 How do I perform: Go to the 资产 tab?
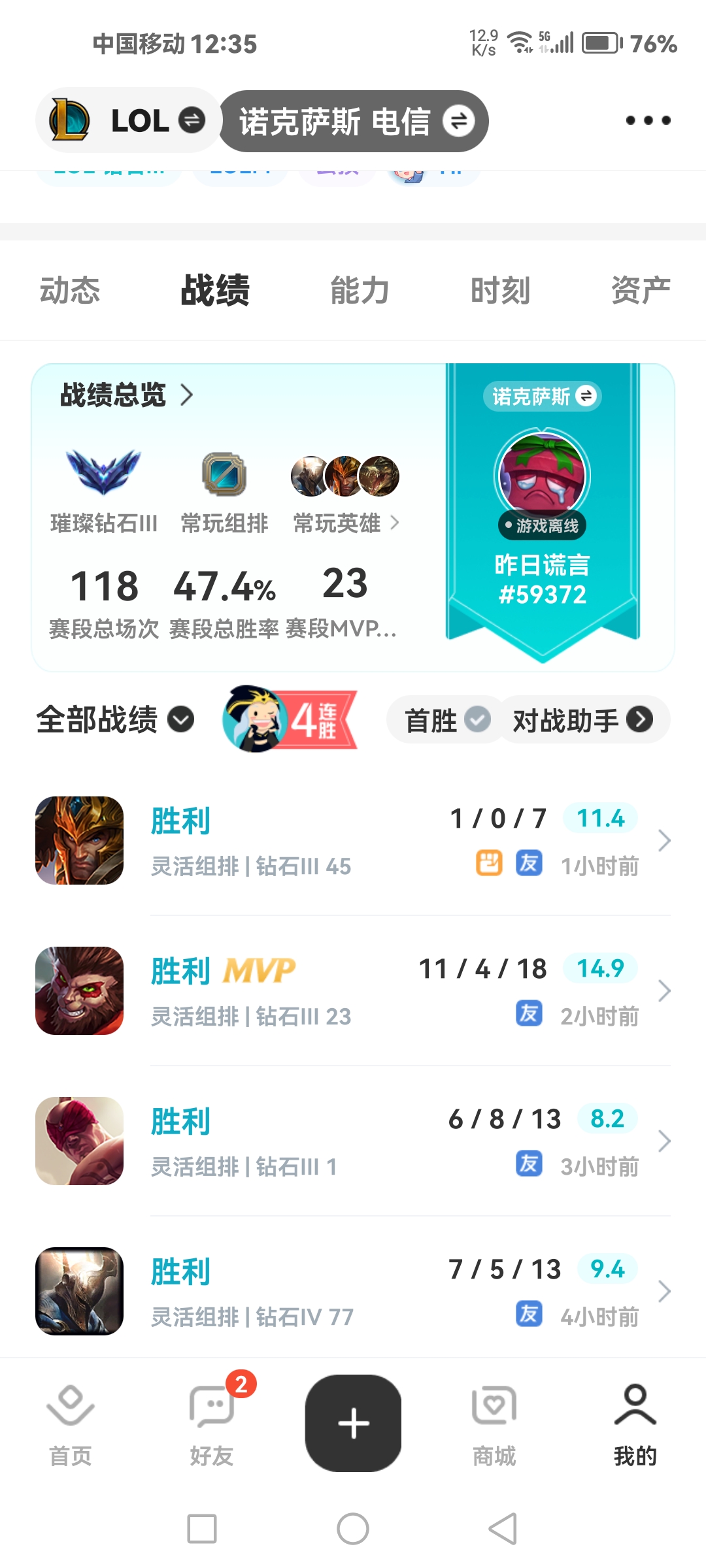(640, 291)
